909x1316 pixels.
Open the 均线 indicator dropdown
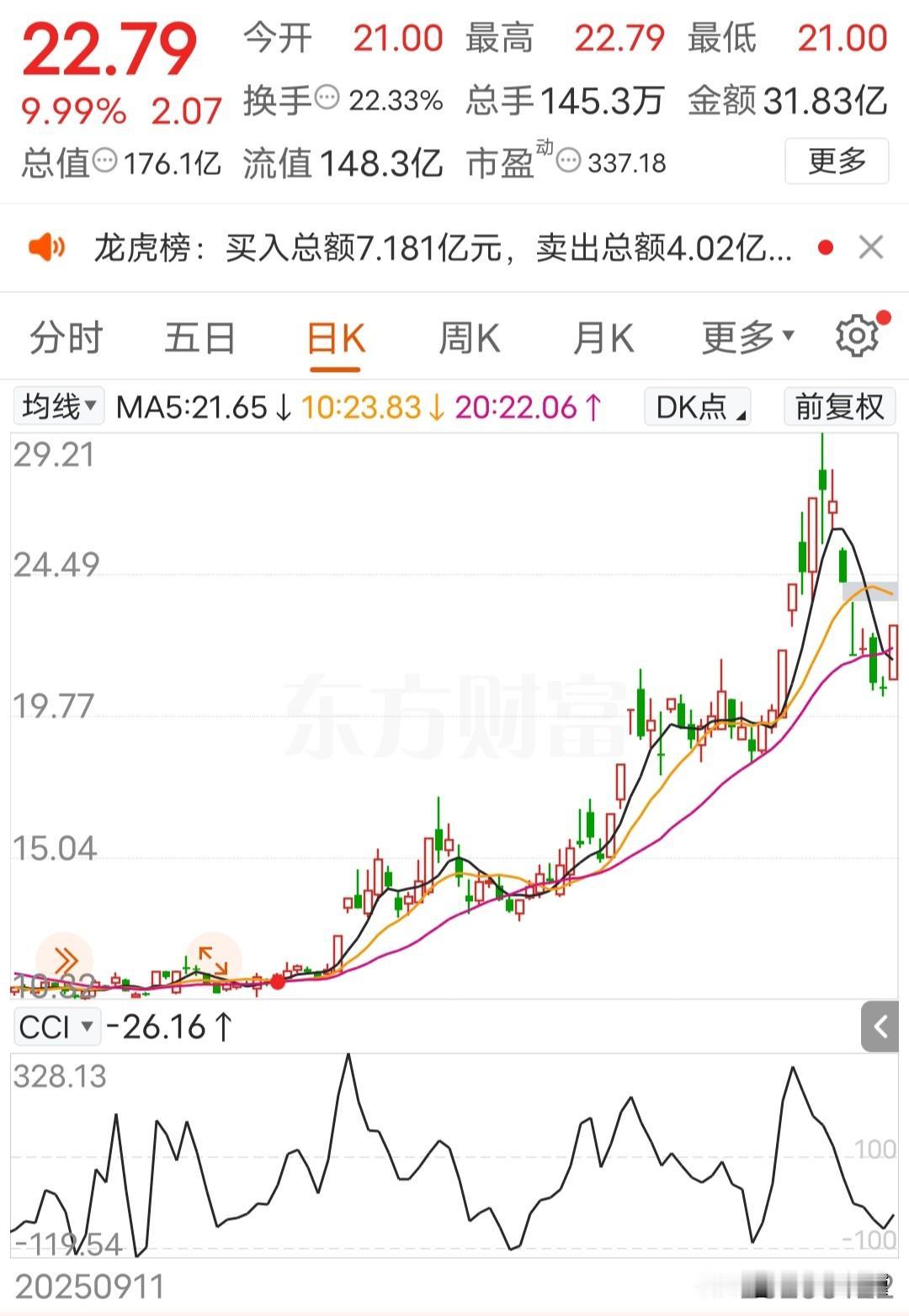click(x=57, y=406)
